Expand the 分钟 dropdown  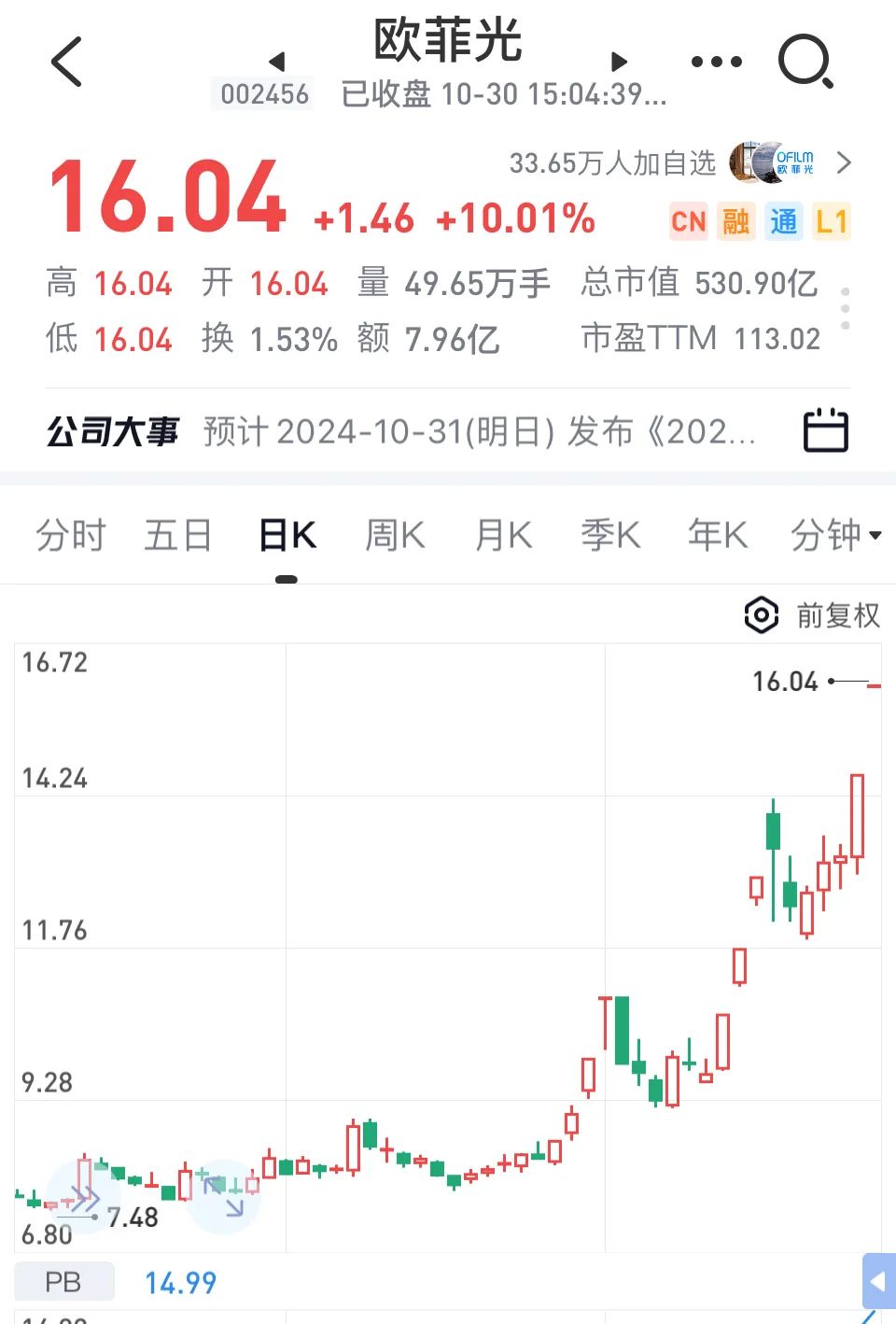[x=835, y=536]
